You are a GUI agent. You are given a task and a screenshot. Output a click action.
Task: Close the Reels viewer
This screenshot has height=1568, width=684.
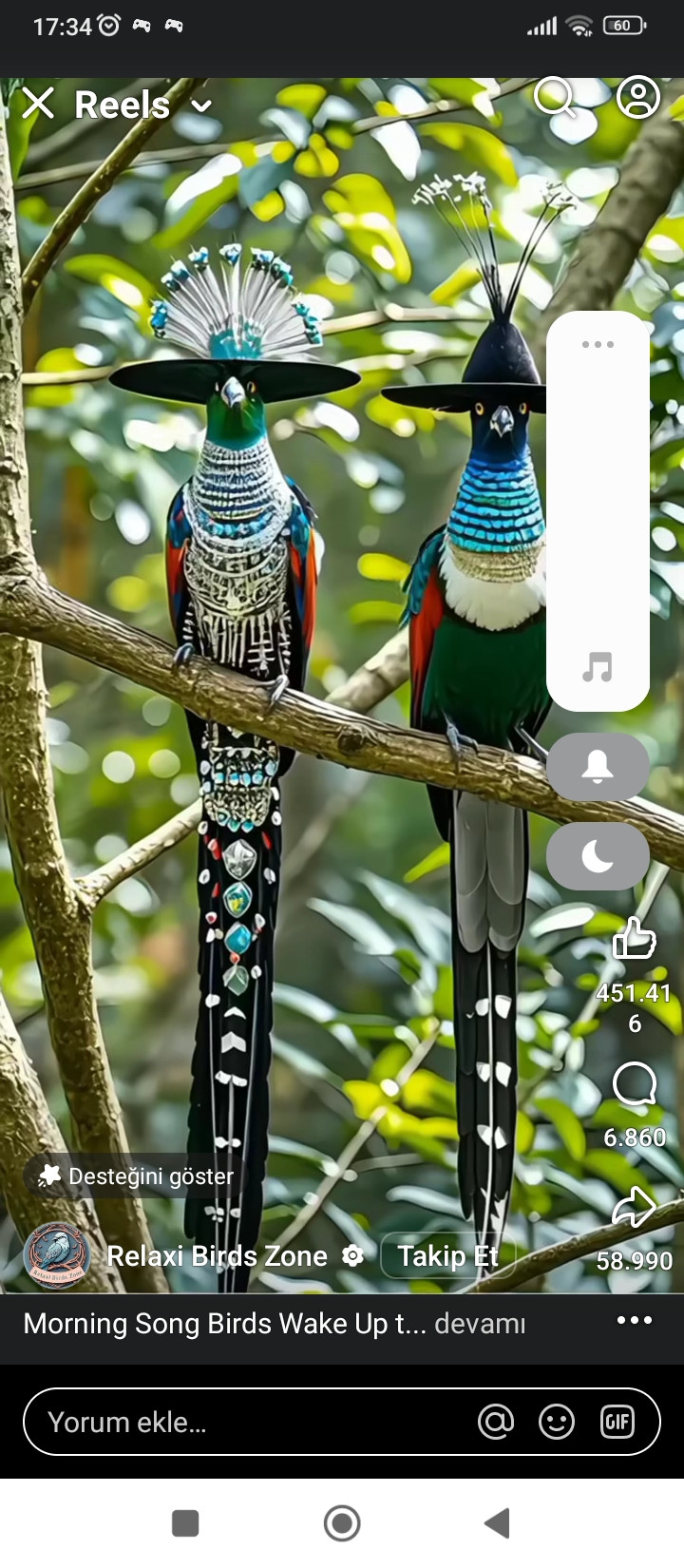tap(38, 103)
